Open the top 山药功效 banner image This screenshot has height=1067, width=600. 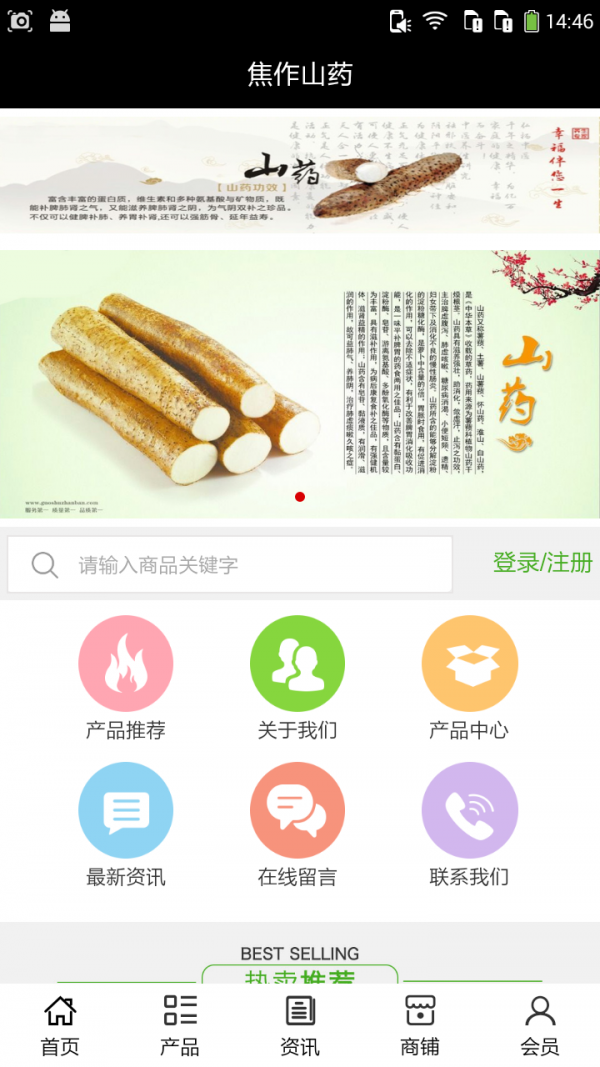click(x=300, y=175)
